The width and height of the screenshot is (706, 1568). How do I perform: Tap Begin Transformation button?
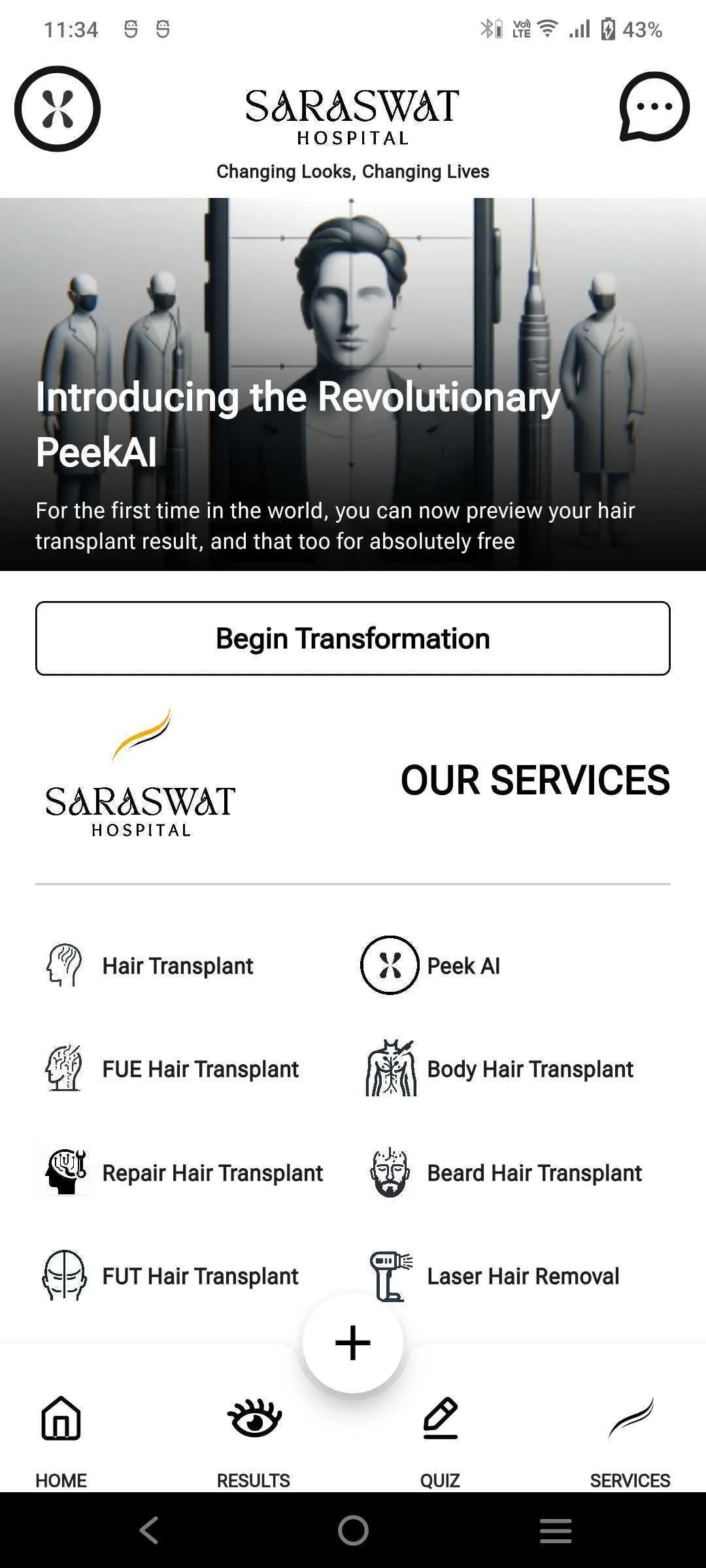click(353, 638)
